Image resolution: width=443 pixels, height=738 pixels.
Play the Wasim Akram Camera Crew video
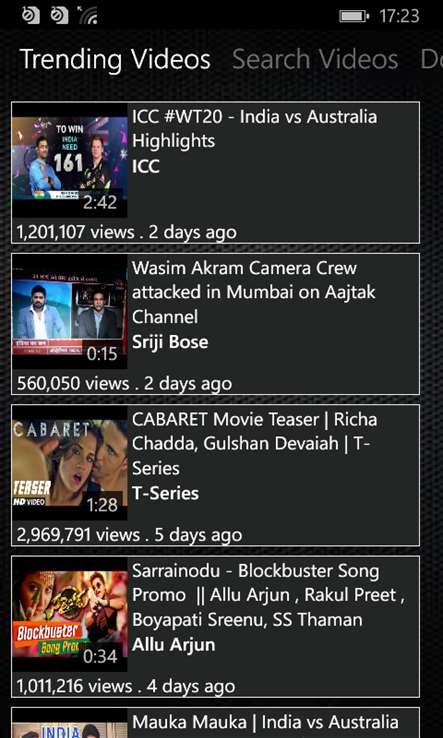(215, 324)
